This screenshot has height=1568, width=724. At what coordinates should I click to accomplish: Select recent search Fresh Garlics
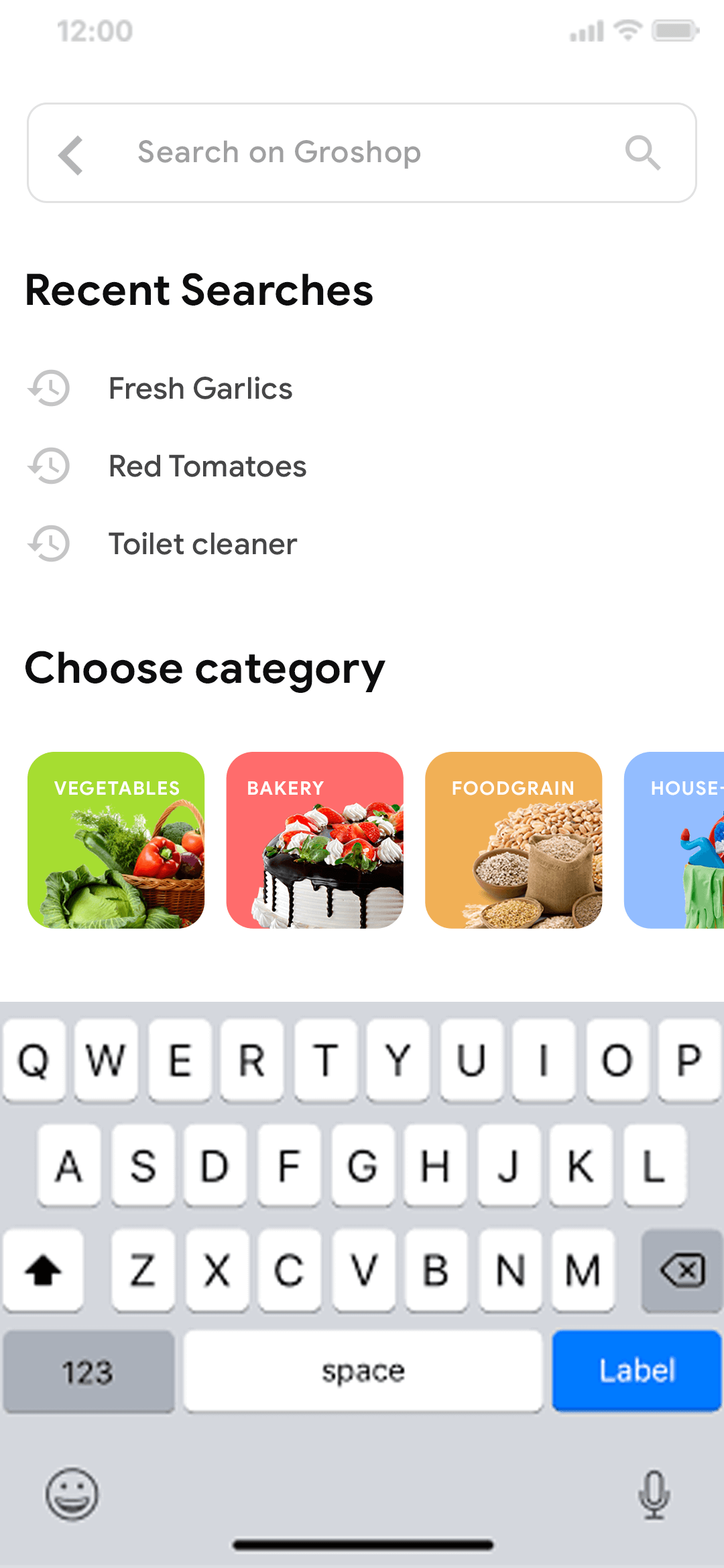(x=200, y=389)
